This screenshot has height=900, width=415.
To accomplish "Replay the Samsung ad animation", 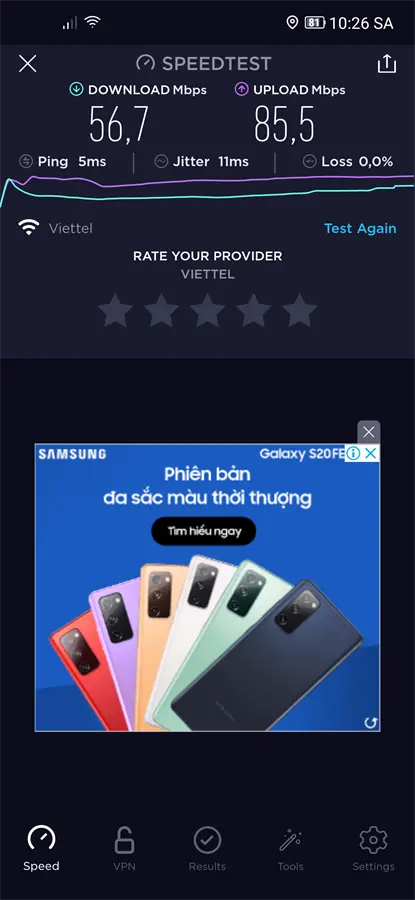I will pos(371,723).
